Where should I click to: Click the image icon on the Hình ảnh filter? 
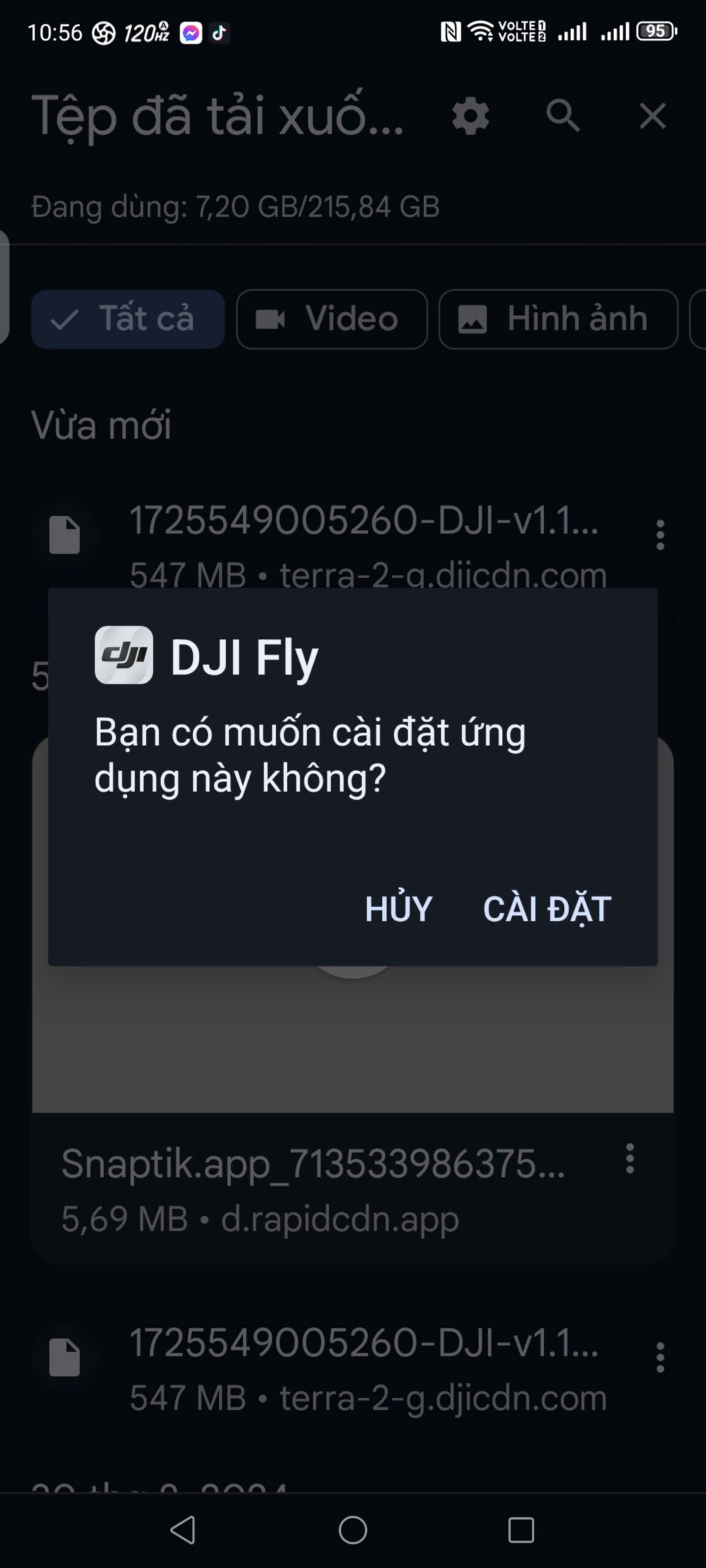(472, 318)
